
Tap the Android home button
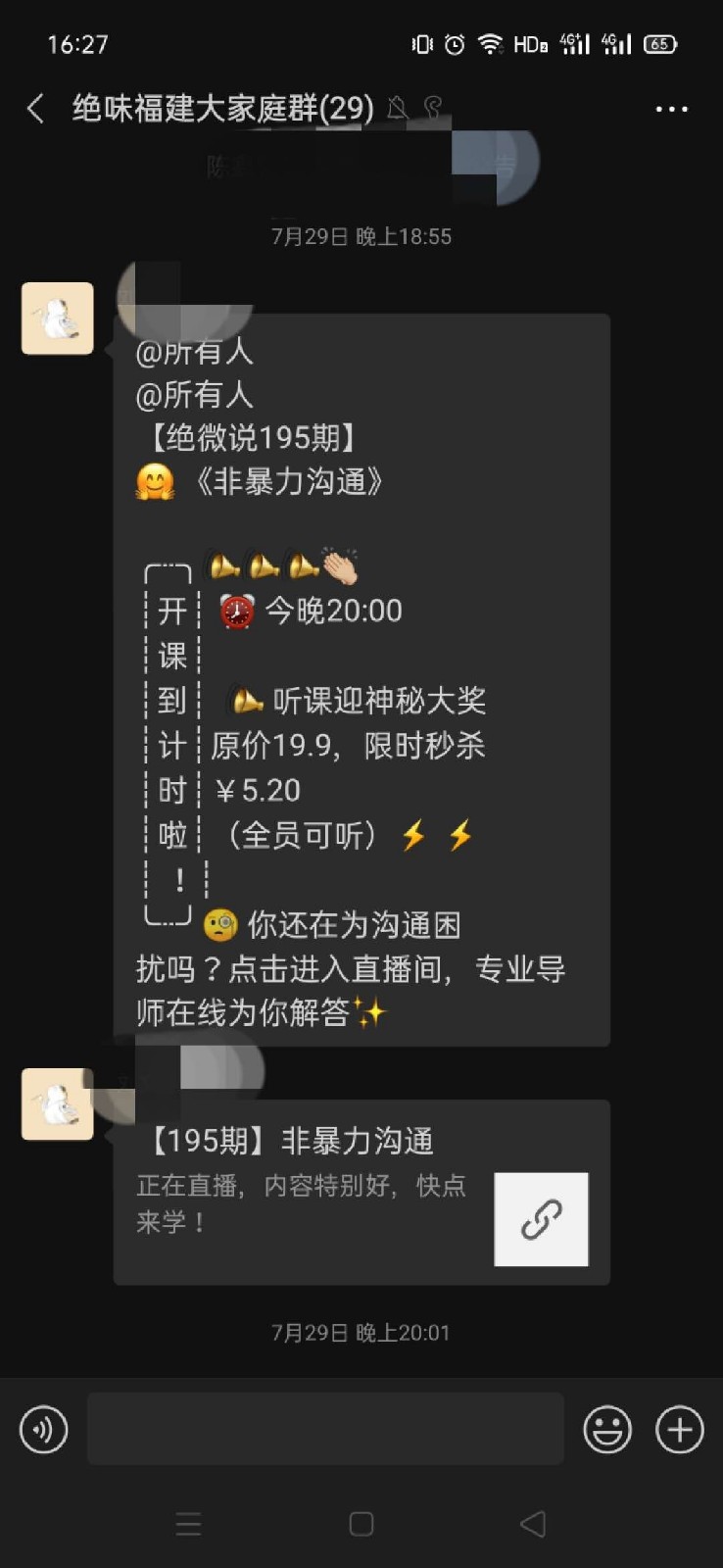tap(361, 1524)
